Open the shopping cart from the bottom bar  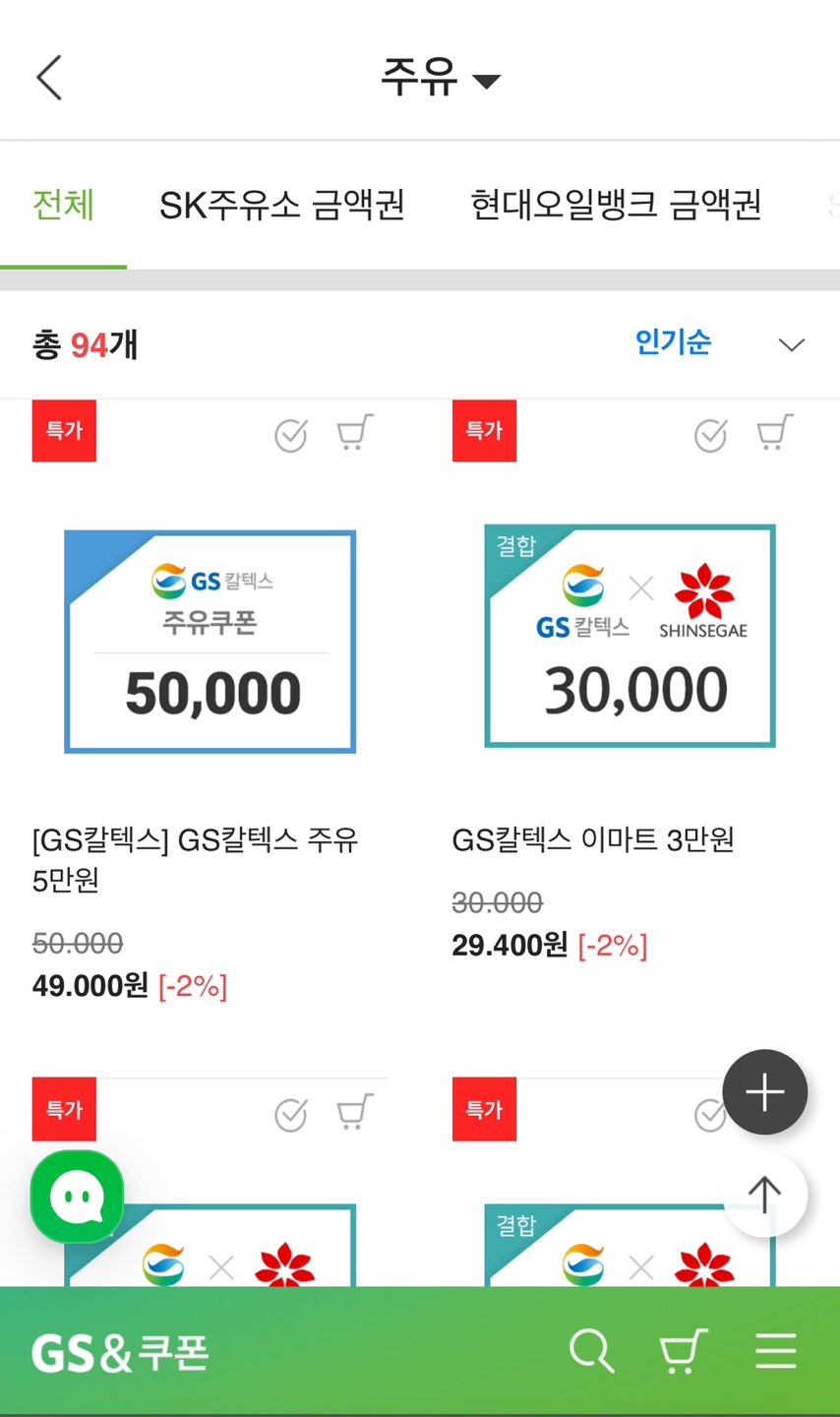pos(681,1350)
